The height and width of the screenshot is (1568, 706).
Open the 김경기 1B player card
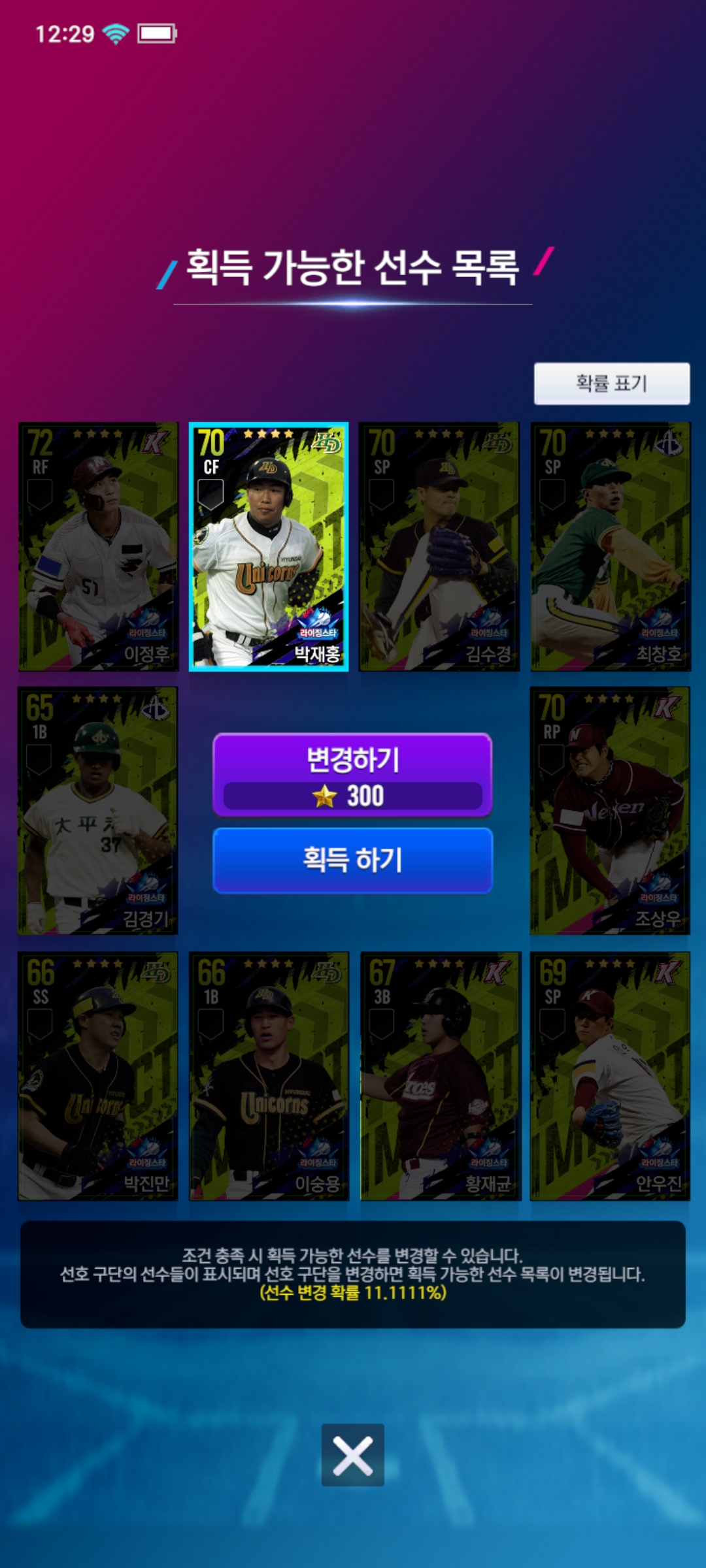point(98,810)
